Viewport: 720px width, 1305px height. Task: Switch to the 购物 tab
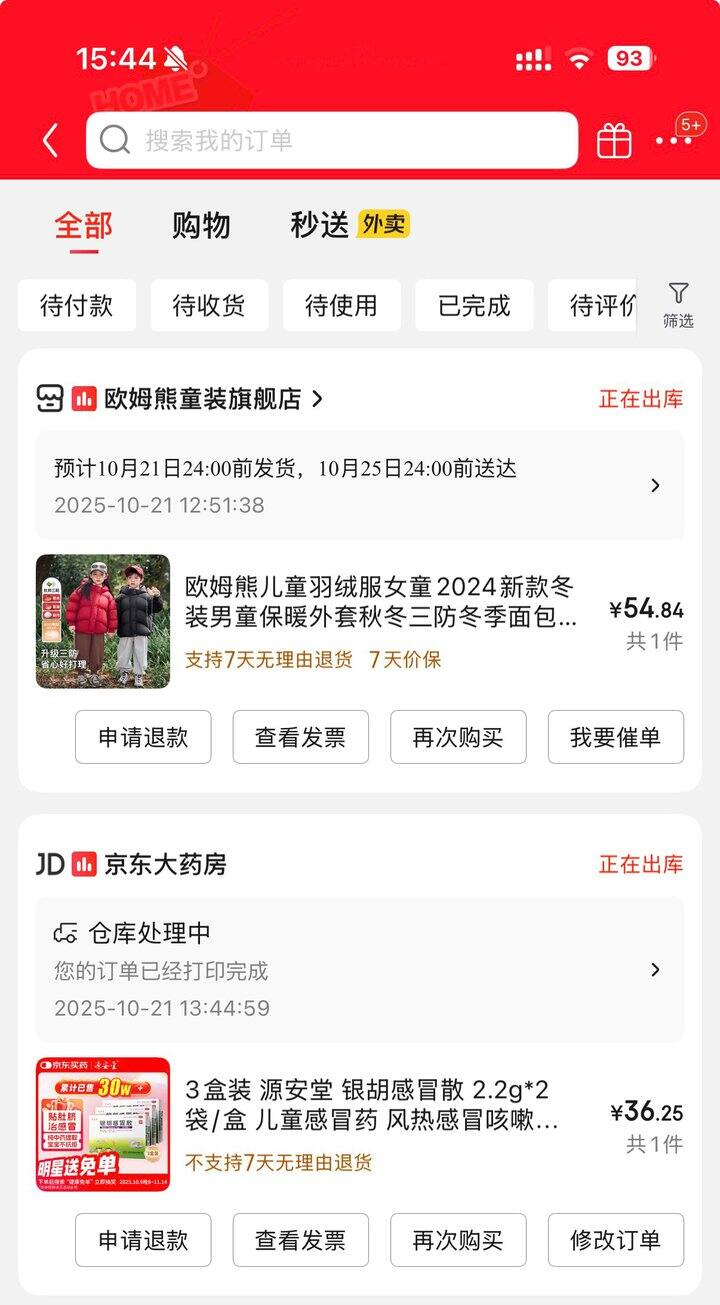[x=201, y=225]
